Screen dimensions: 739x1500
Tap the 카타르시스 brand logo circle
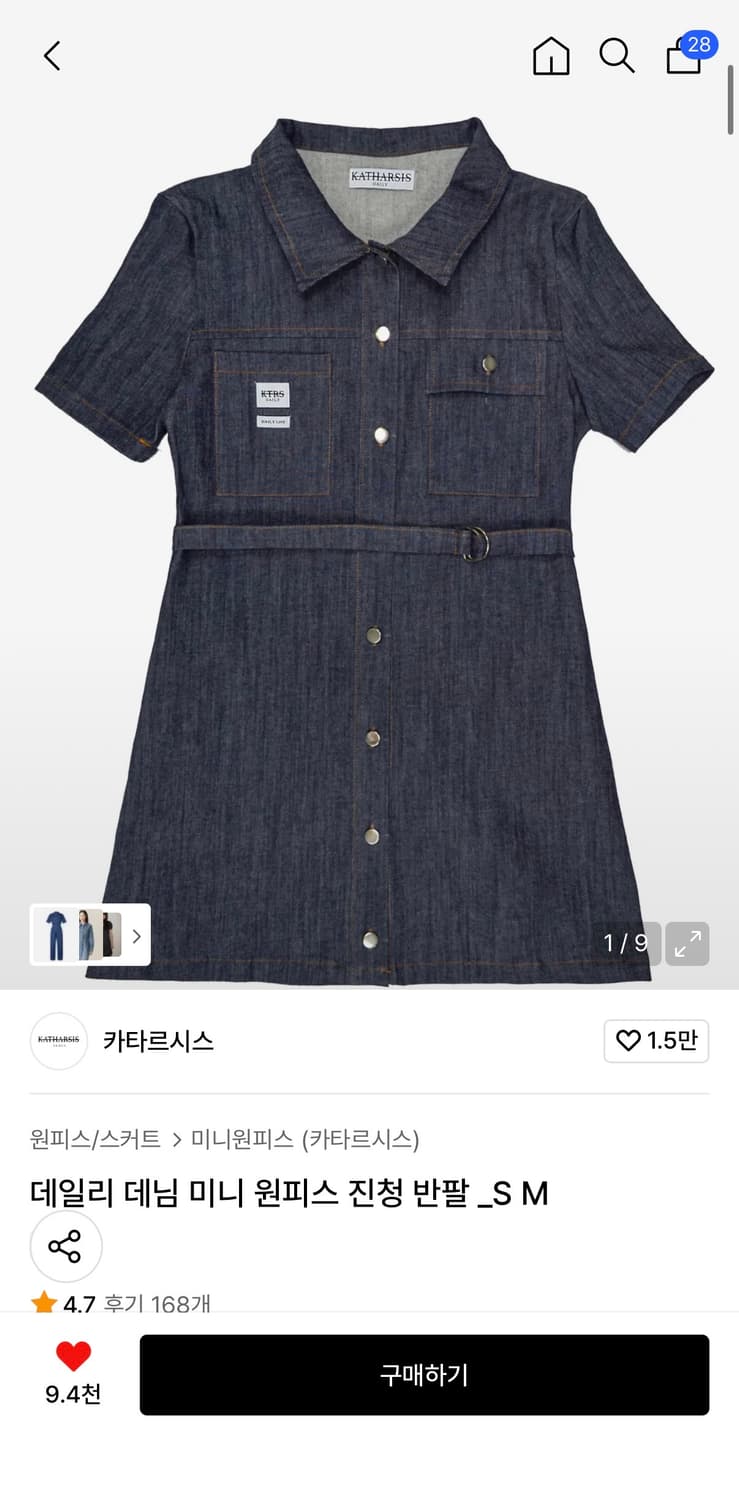[58, 1041]
